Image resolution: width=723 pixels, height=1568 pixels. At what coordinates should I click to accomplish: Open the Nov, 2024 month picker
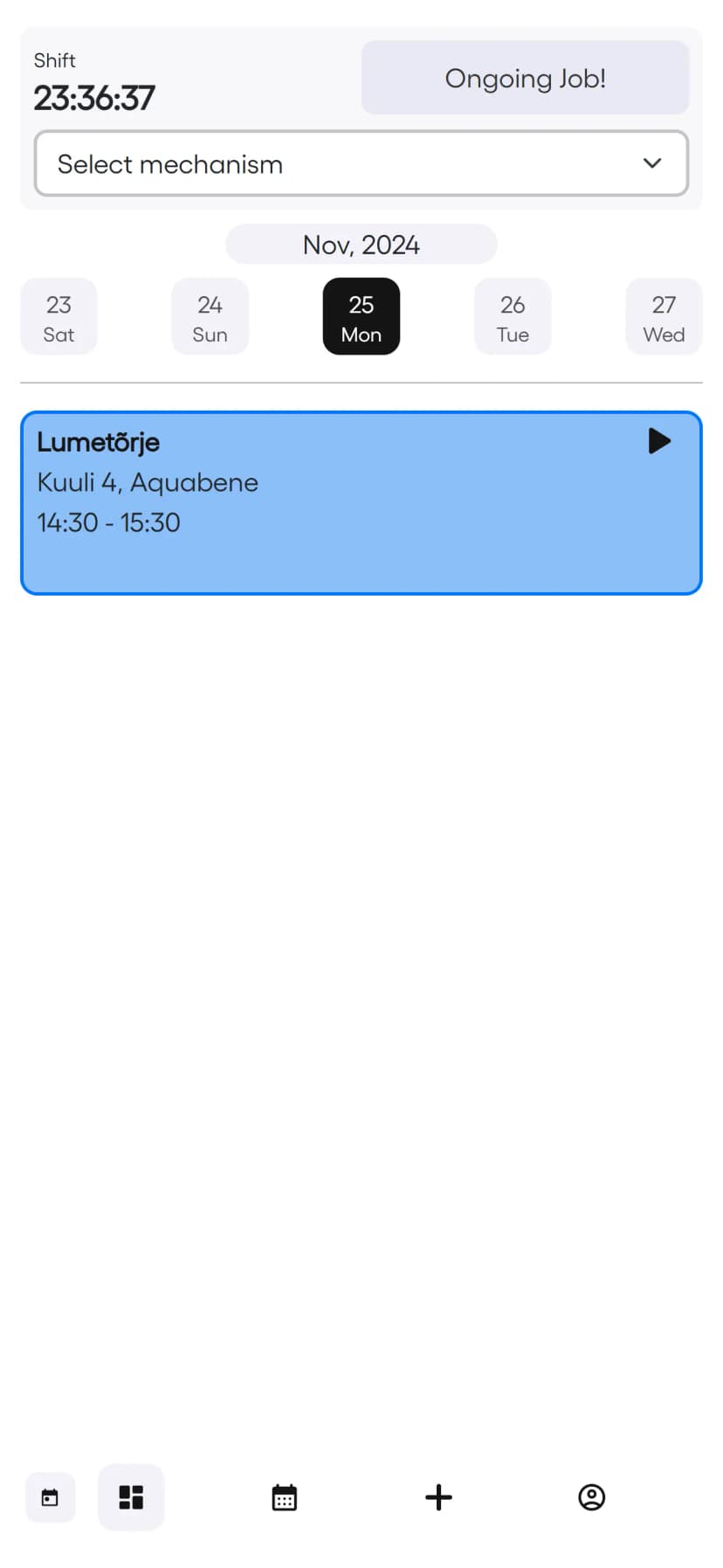pyautogui.click(x=361, y=245)
